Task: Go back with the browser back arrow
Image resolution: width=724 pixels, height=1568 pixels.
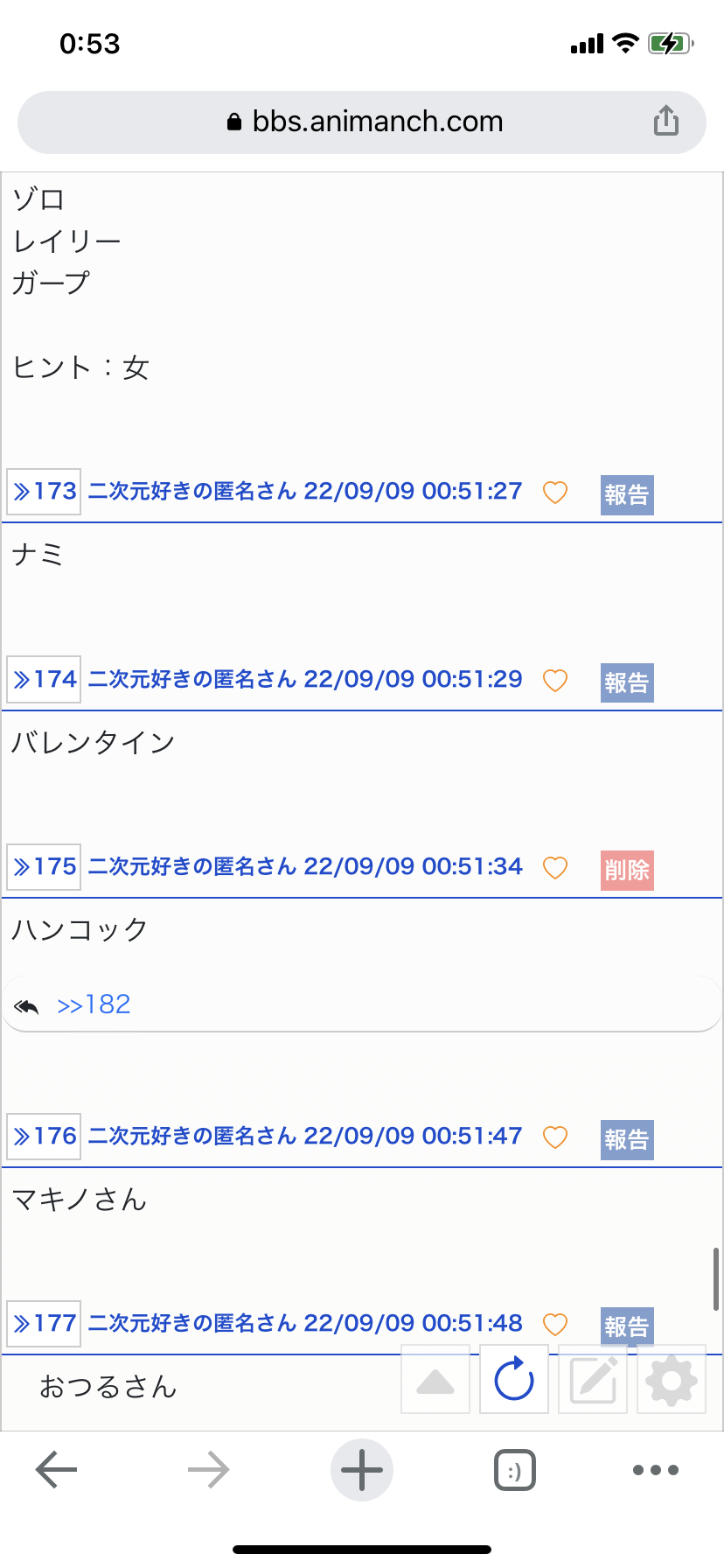Action: [x=57, y=1470]
